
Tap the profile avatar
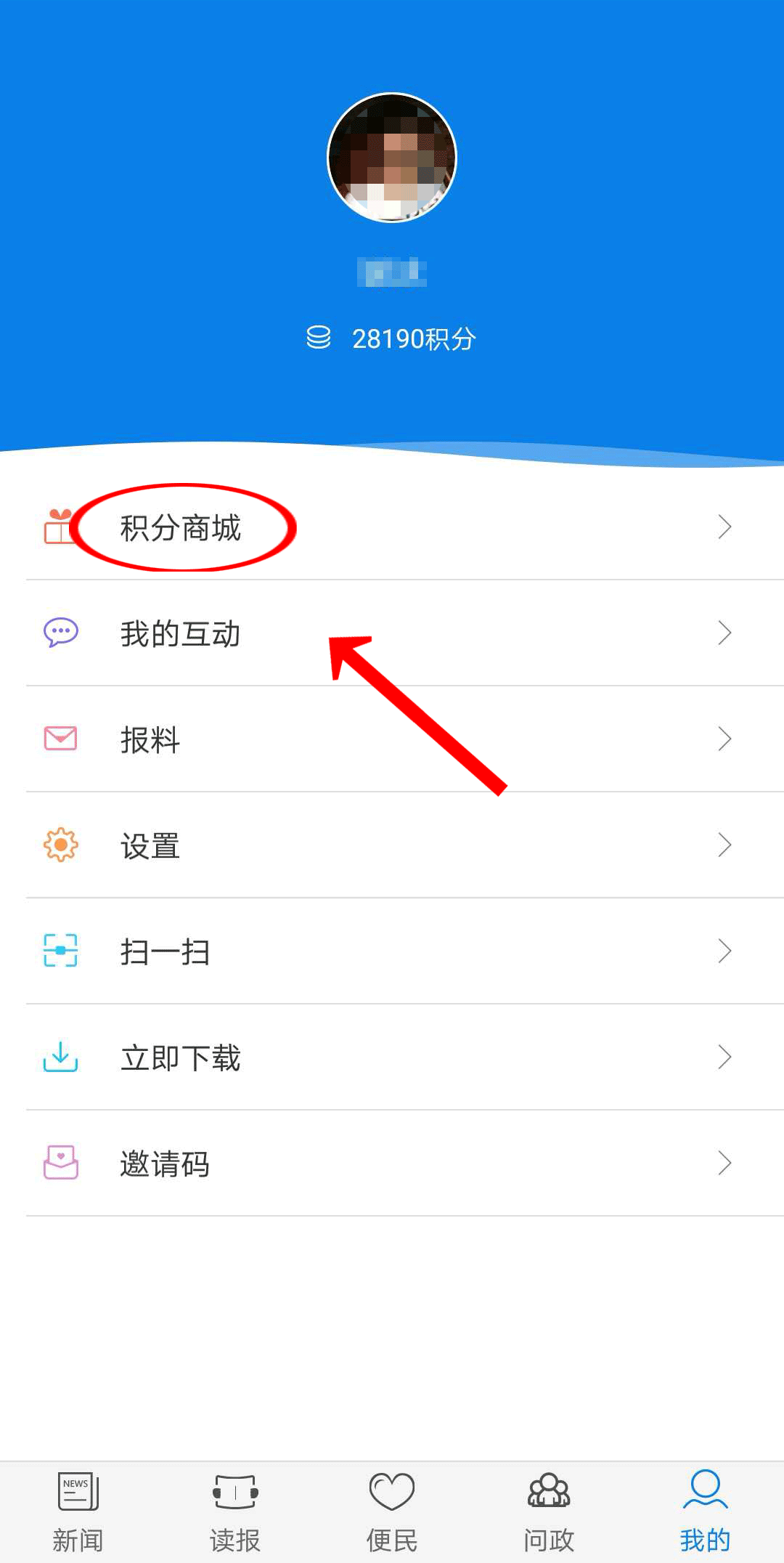[x=392, y=158]
